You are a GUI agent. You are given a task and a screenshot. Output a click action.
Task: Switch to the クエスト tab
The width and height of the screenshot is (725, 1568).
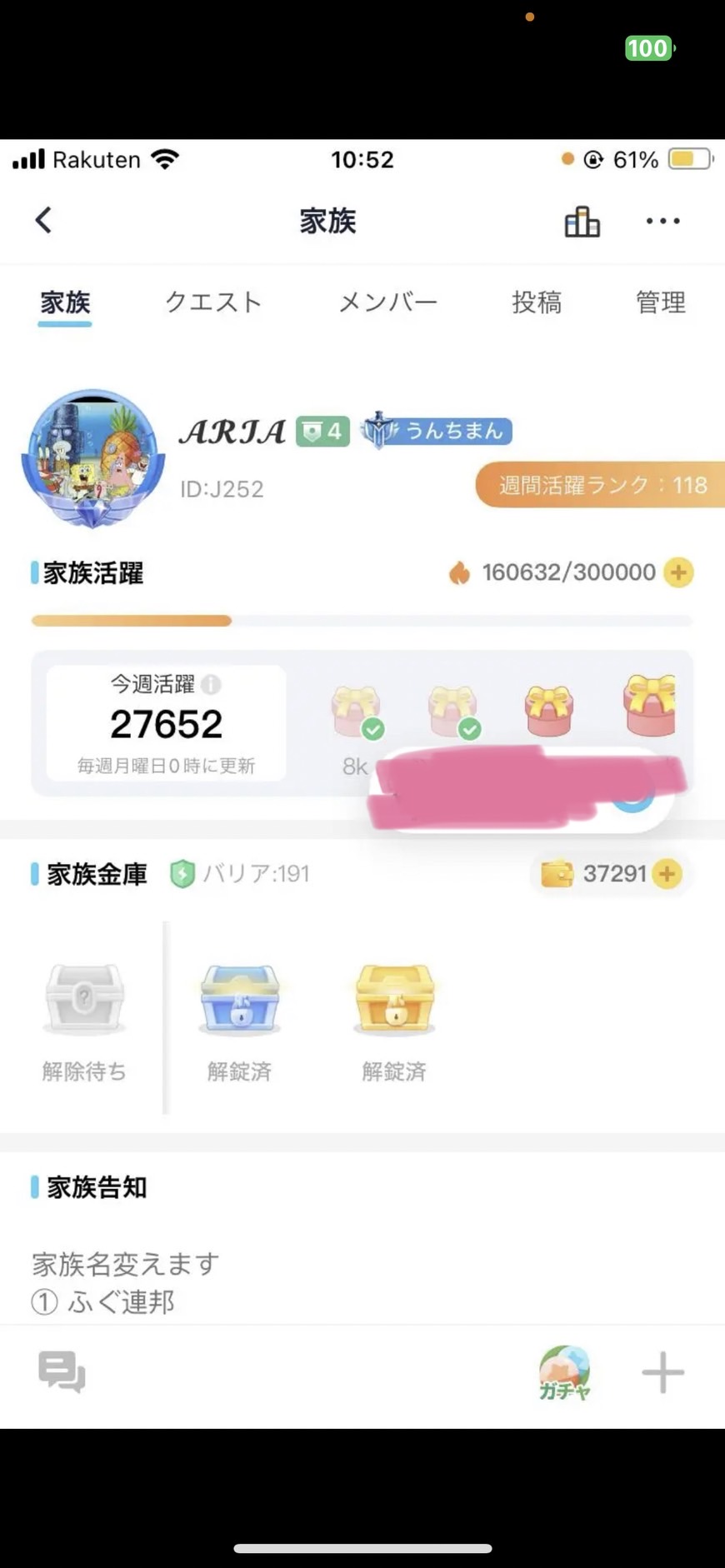[x=213, y=302]
